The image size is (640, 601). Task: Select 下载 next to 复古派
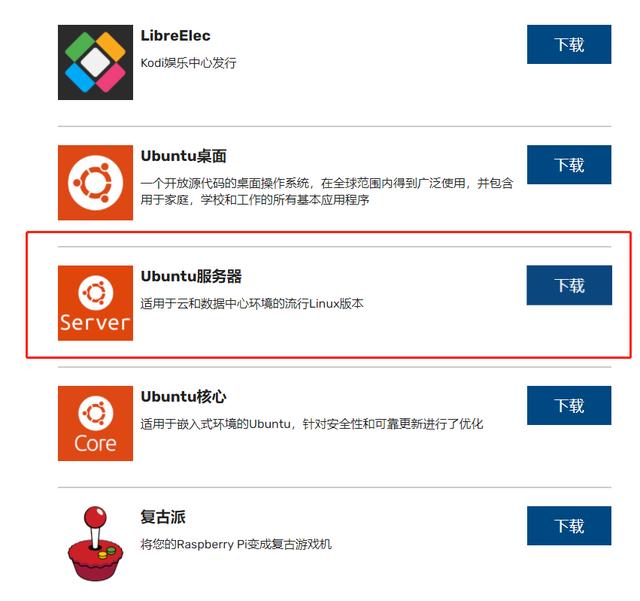(568, 526)
